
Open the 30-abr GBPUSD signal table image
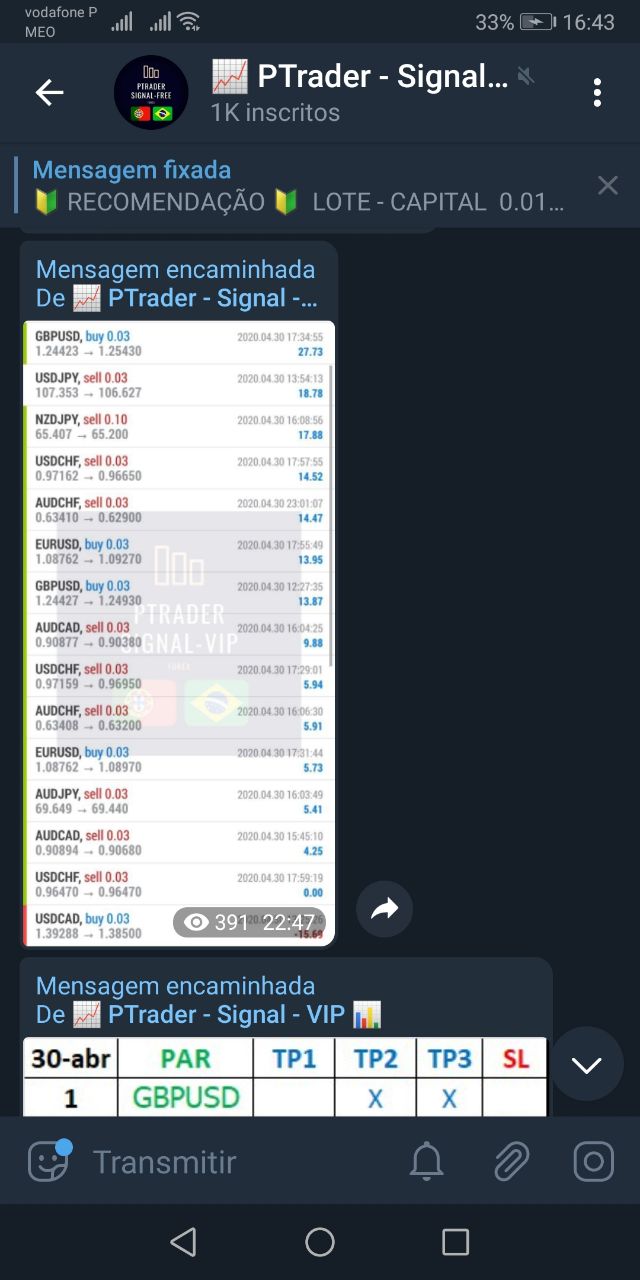click(285, 1077)
